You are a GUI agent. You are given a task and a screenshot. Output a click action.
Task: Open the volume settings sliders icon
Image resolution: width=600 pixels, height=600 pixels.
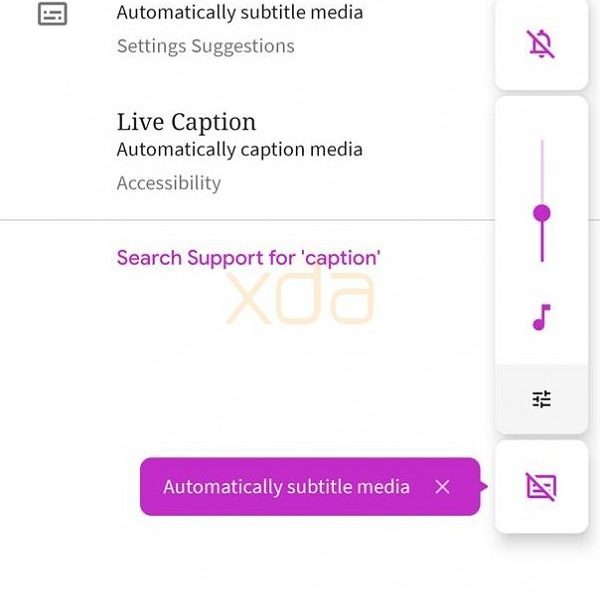click(541, 400)
